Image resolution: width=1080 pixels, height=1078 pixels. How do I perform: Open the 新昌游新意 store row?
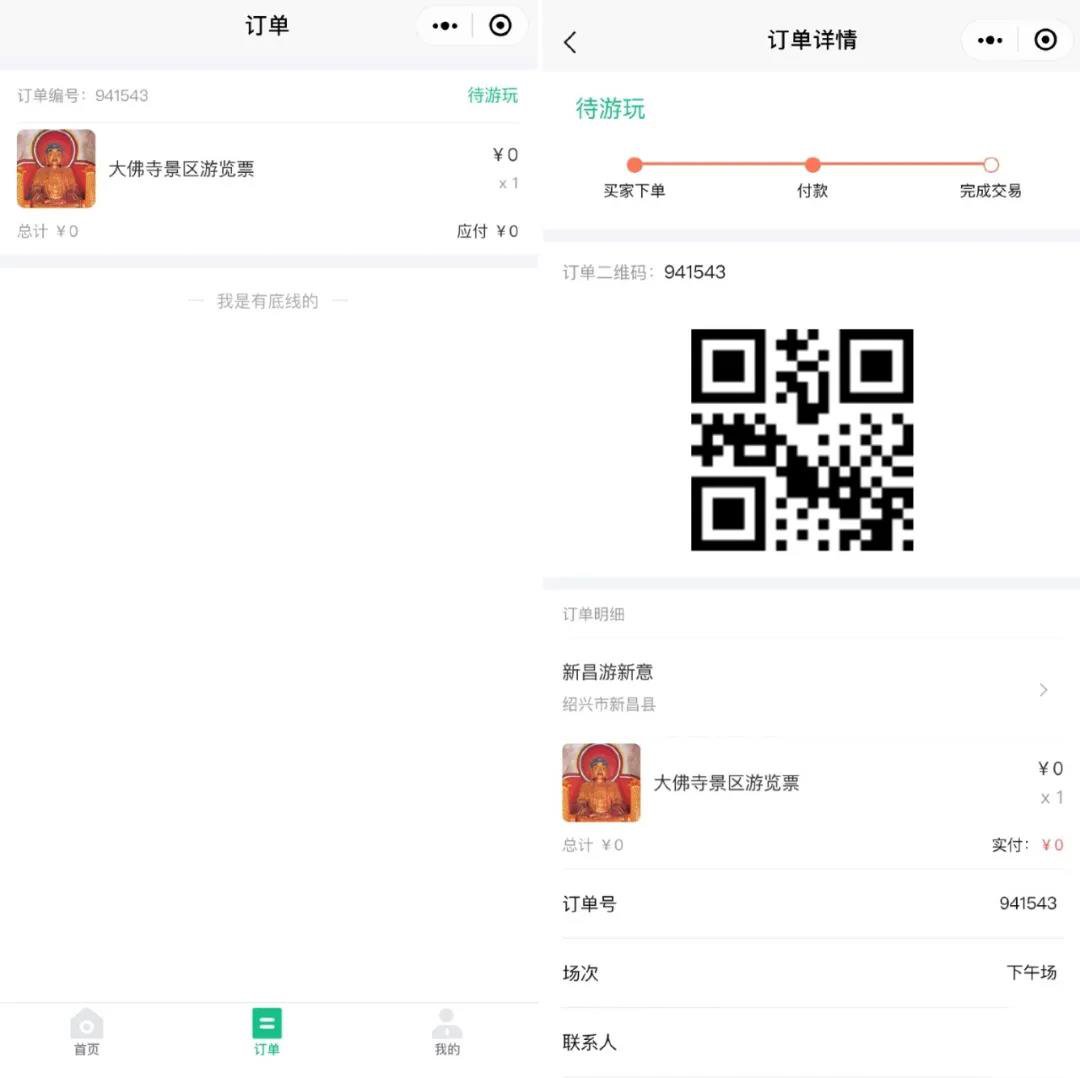point(810,688)
